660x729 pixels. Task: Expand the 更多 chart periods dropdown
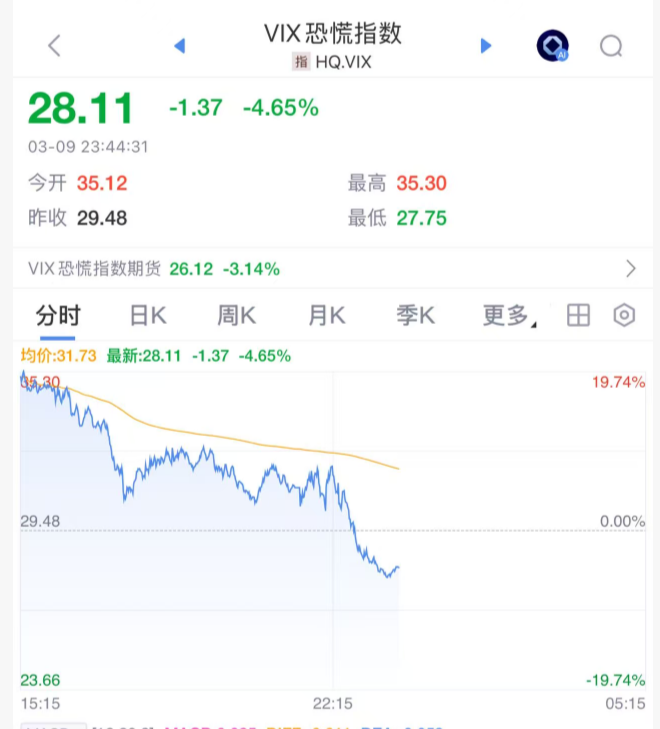pos(508,316)
